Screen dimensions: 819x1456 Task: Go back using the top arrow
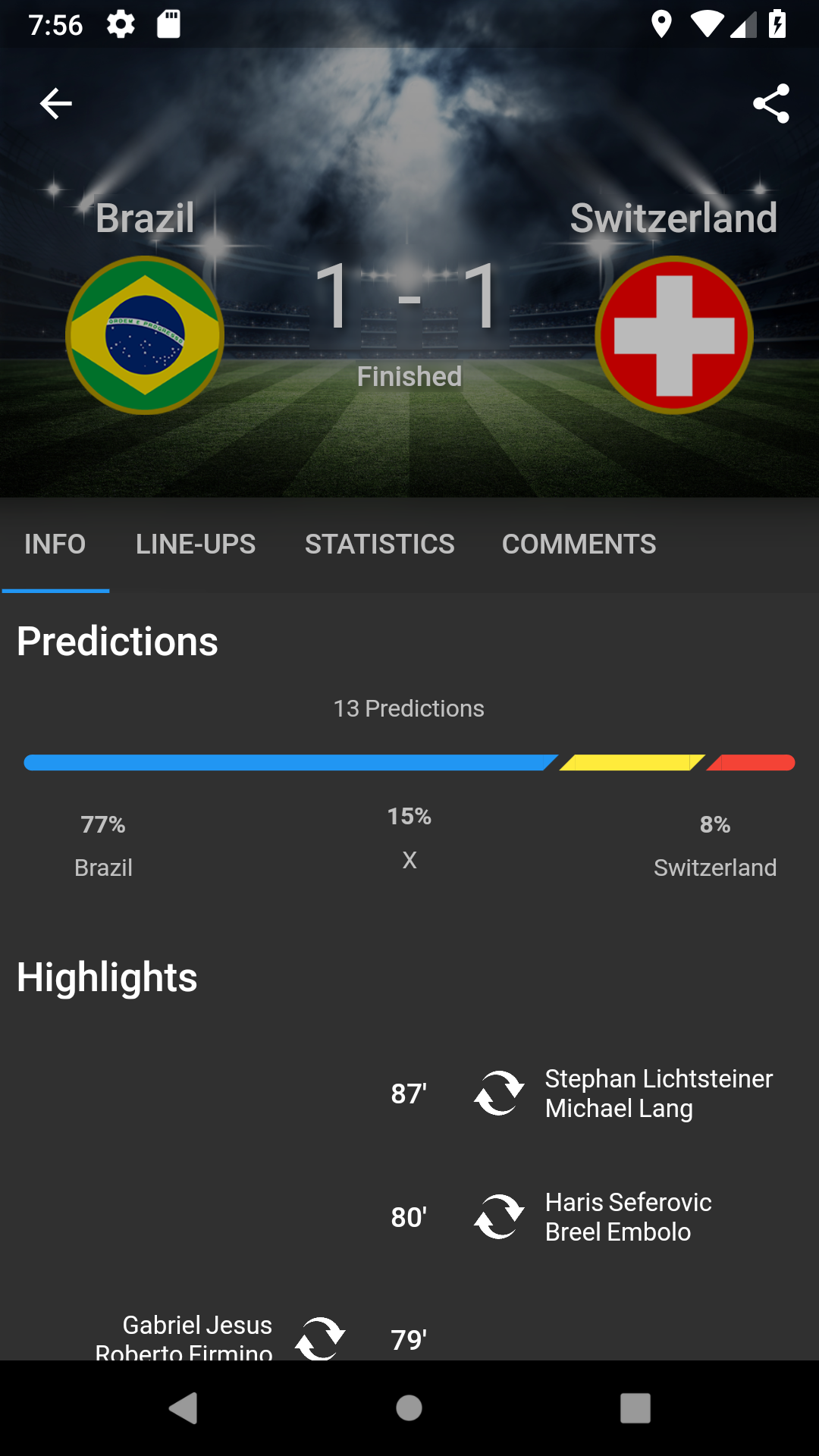pos(55,104)
